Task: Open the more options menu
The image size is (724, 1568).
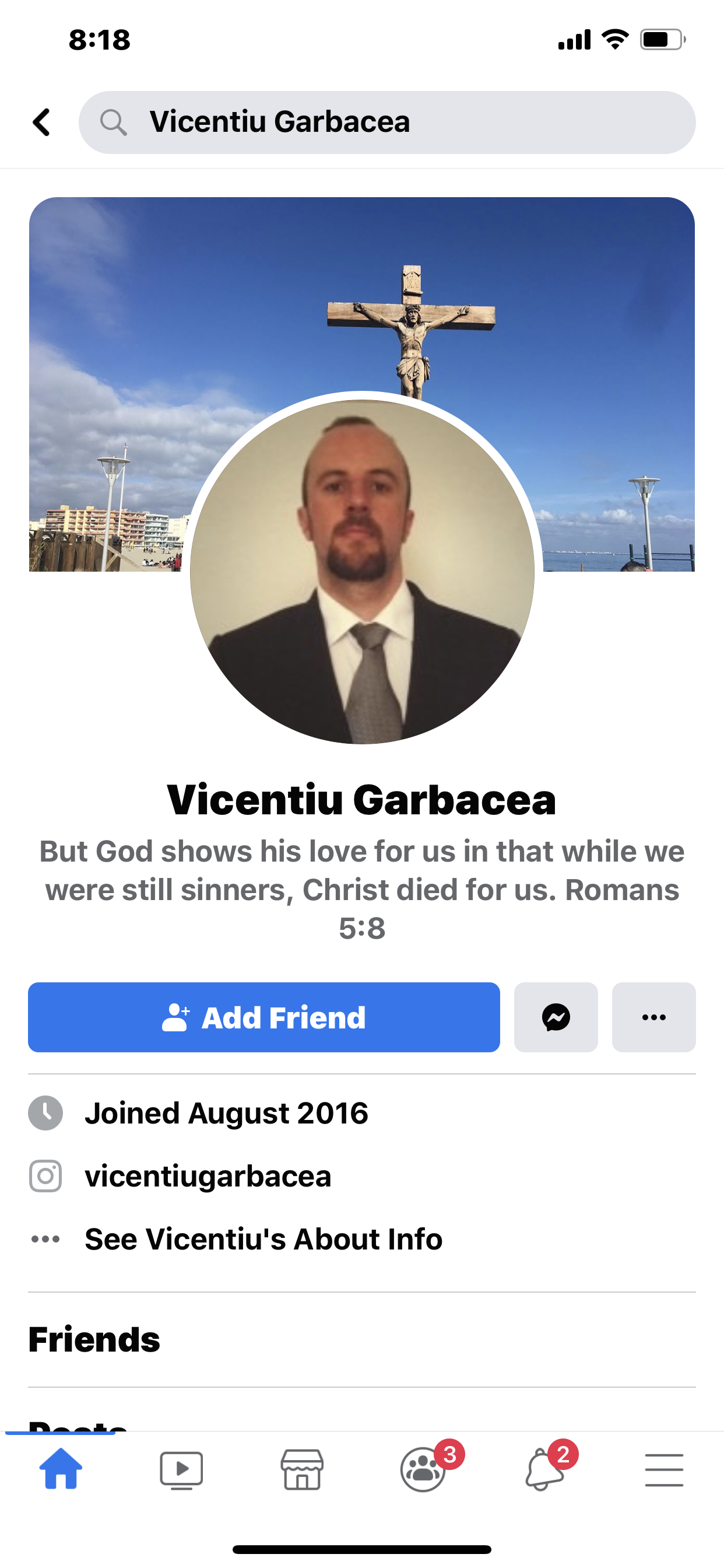Action: (653, 1017)
